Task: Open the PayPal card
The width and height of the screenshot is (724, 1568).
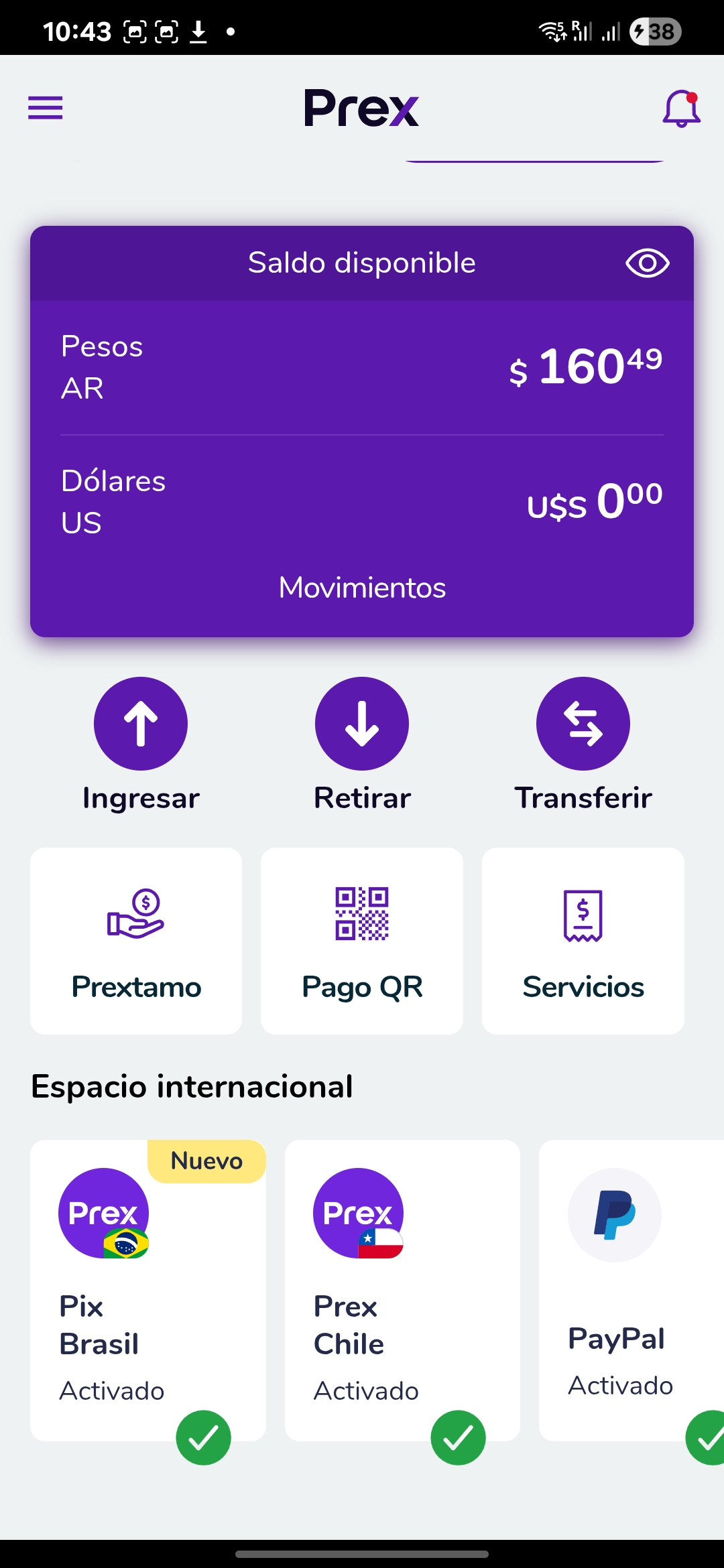Action: point(630,1290)
